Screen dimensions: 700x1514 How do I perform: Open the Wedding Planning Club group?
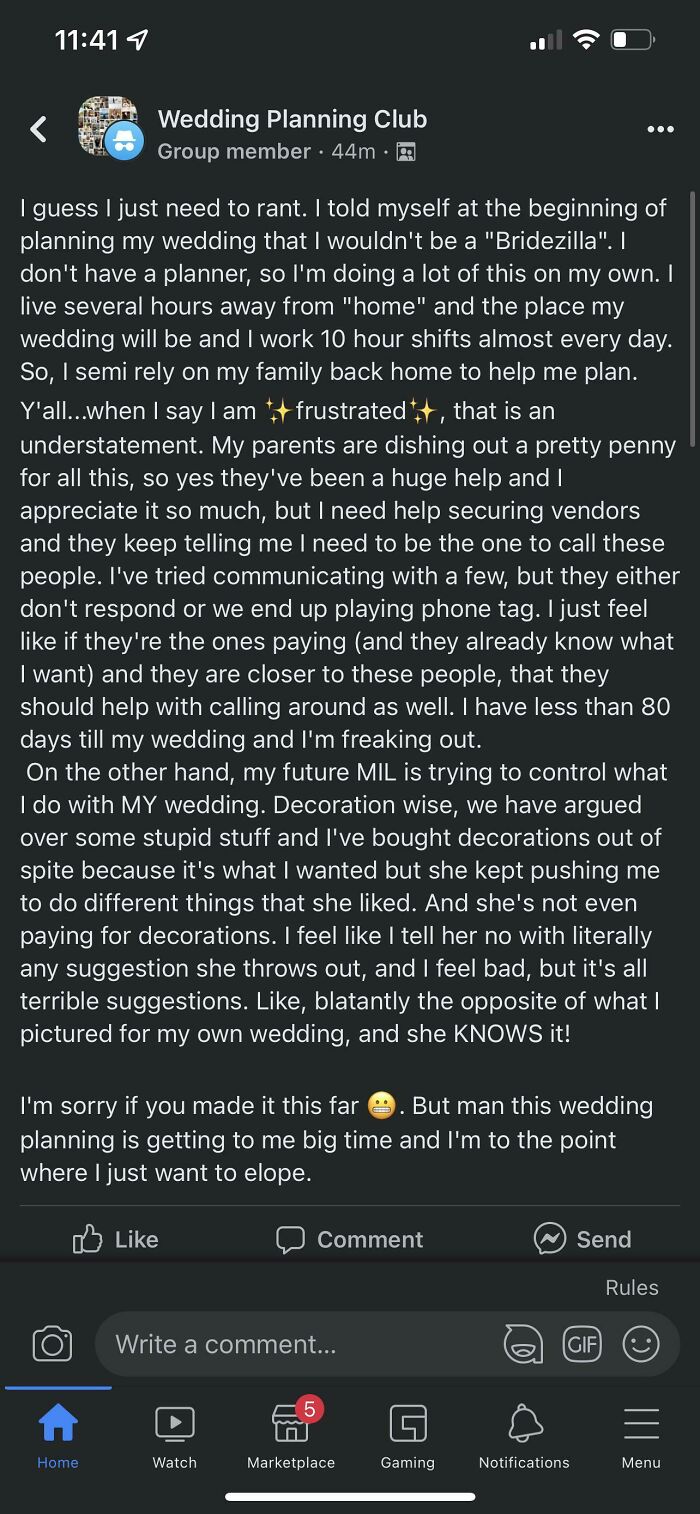point(292,119)
